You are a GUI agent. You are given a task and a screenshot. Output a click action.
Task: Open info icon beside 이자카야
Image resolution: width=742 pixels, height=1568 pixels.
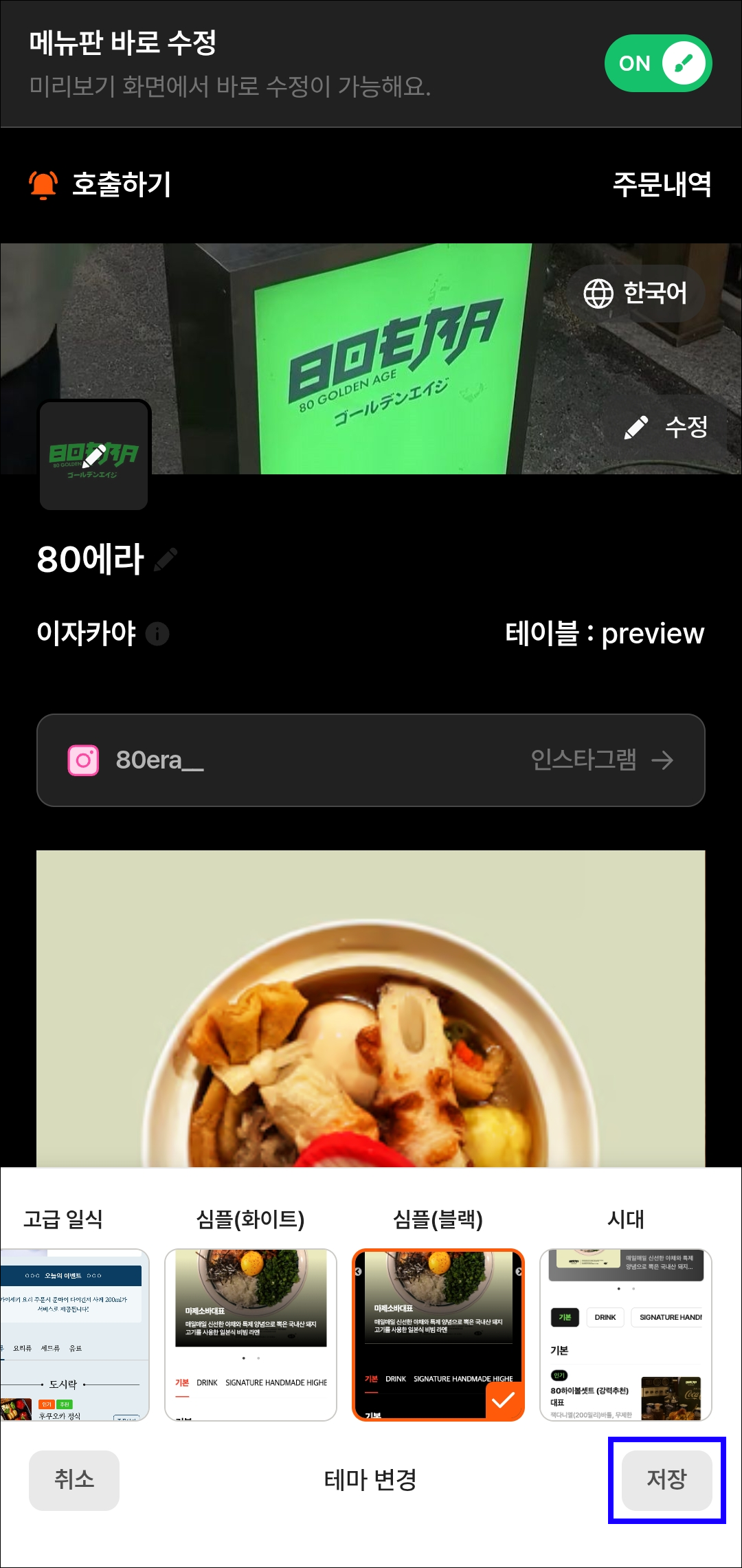[x=157, y=633]
